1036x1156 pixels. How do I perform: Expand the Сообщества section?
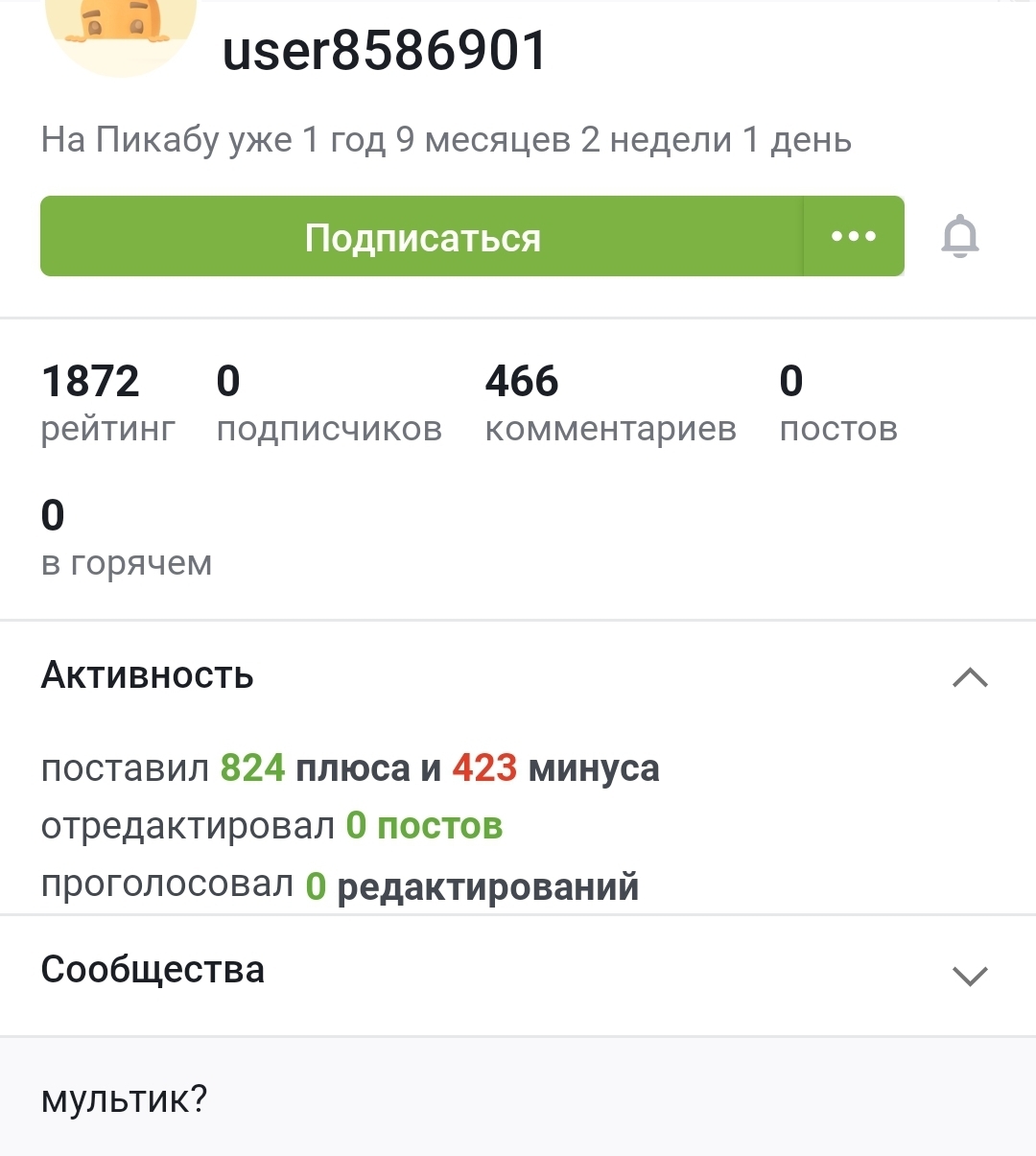tap(970, 976)
